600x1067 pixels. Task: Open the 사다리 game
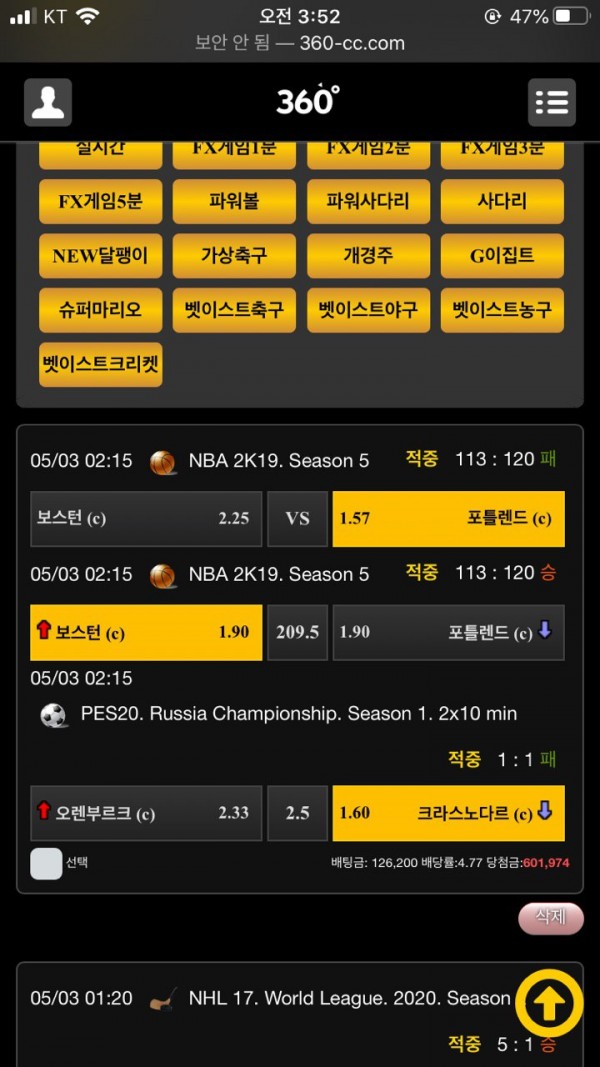pos(502,201)
